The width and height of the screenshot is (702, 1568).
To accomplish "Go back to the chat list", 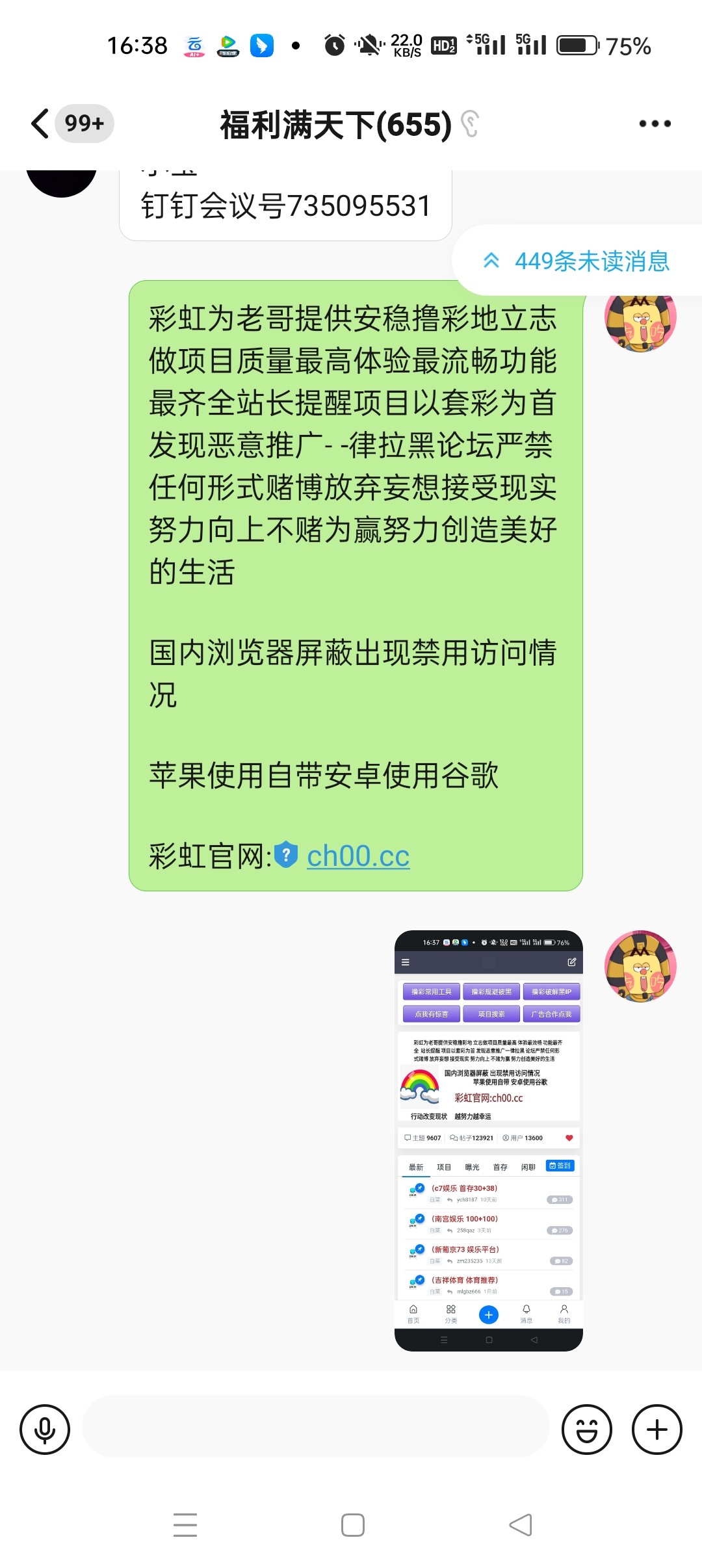I will [x=40, y=124].
